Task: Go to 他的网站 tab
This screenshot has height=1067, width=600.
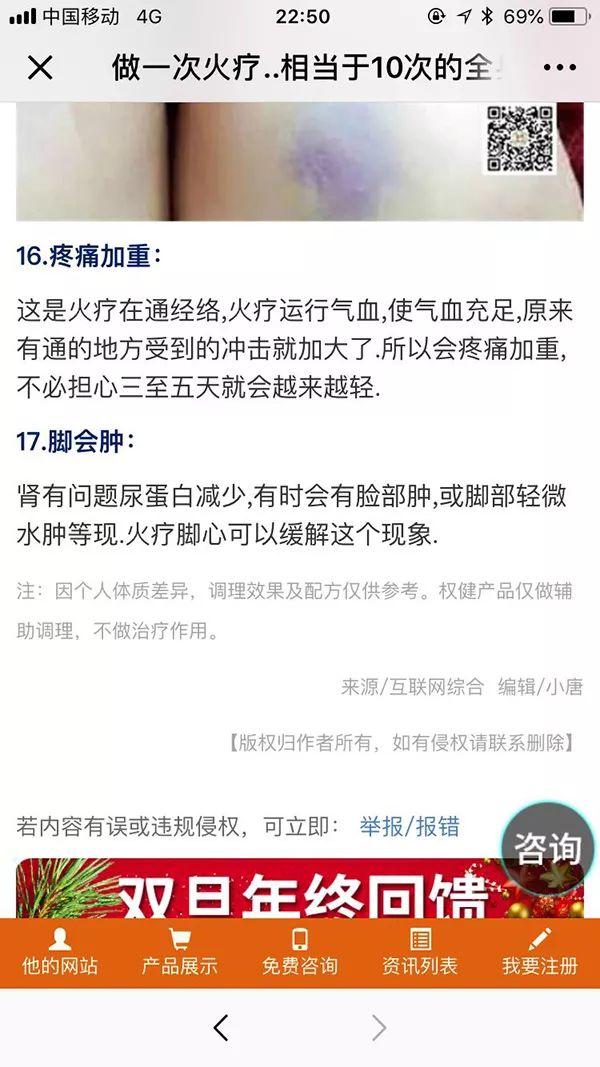Action: 60,953
